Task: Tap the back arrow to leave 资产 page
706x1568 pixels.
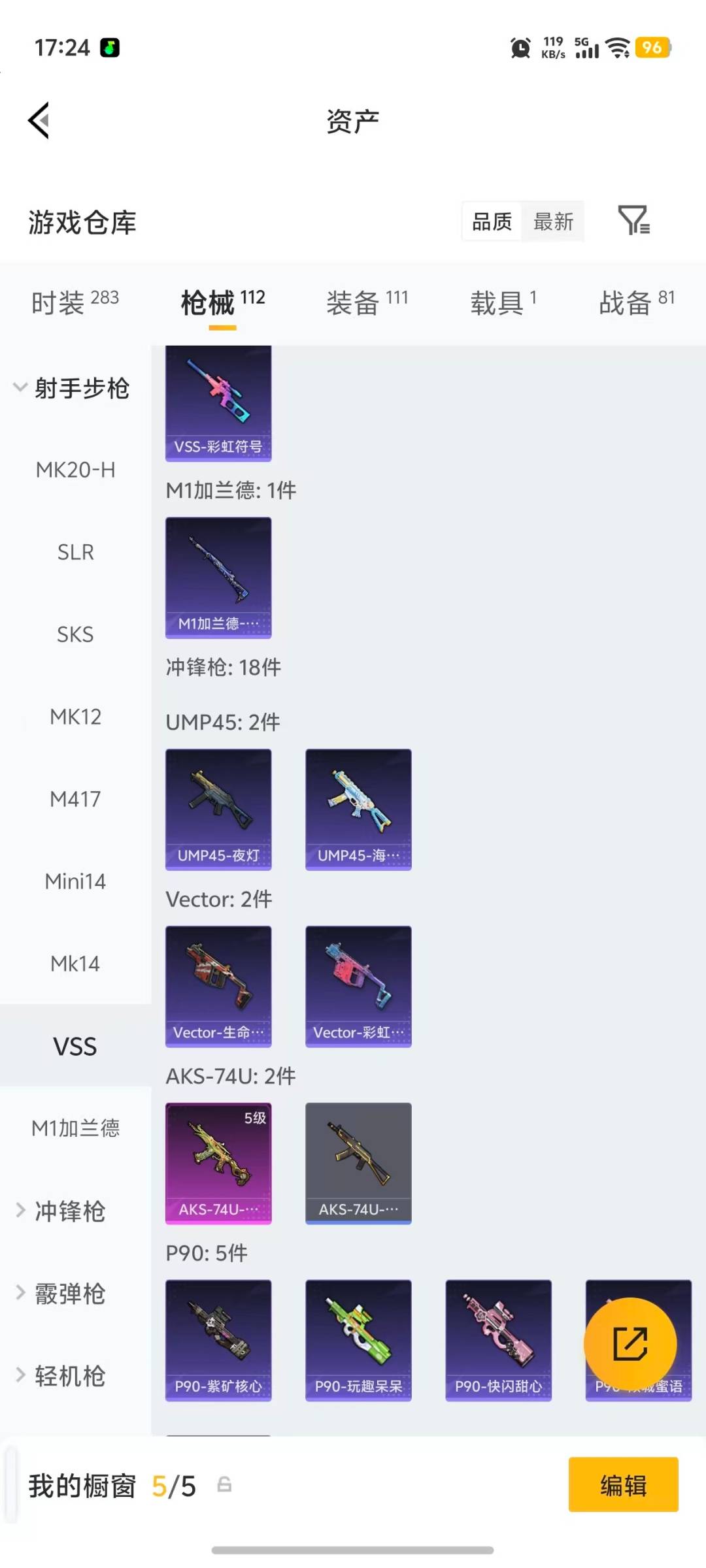Action: point(38,120)
